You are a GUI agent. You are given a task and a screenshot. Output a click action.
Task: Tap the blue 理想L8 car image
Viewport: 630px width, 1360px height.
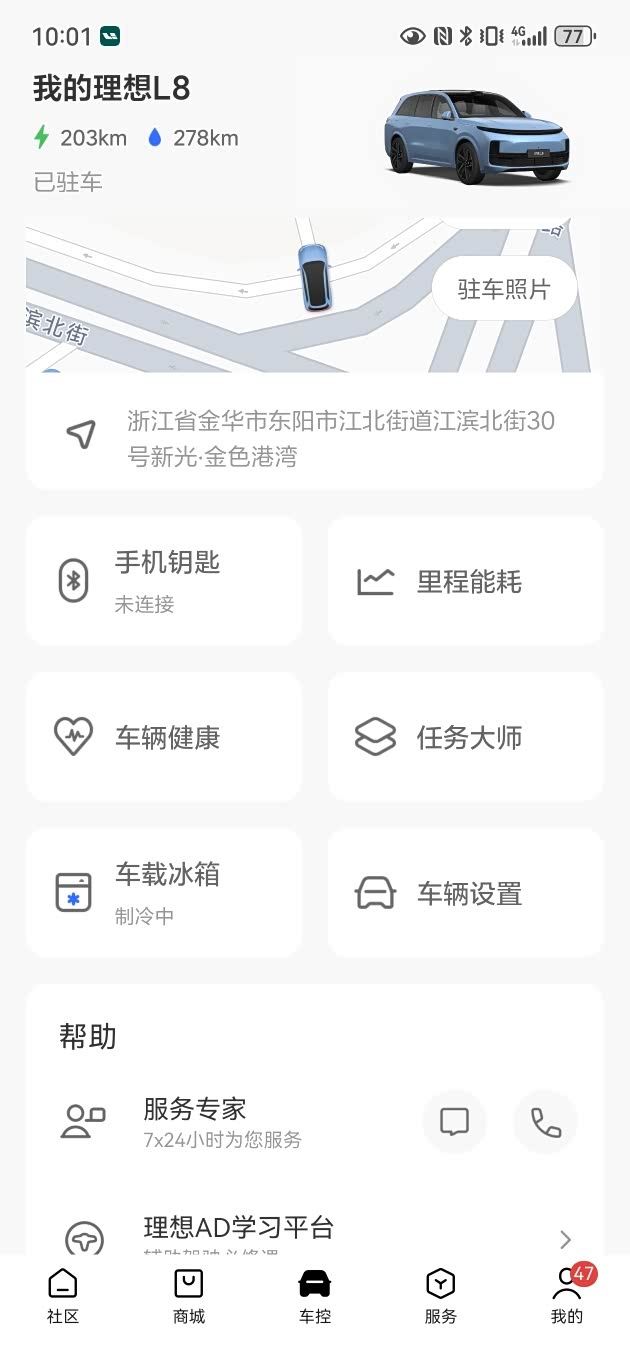pyautogui.click(x=476, y=136)
